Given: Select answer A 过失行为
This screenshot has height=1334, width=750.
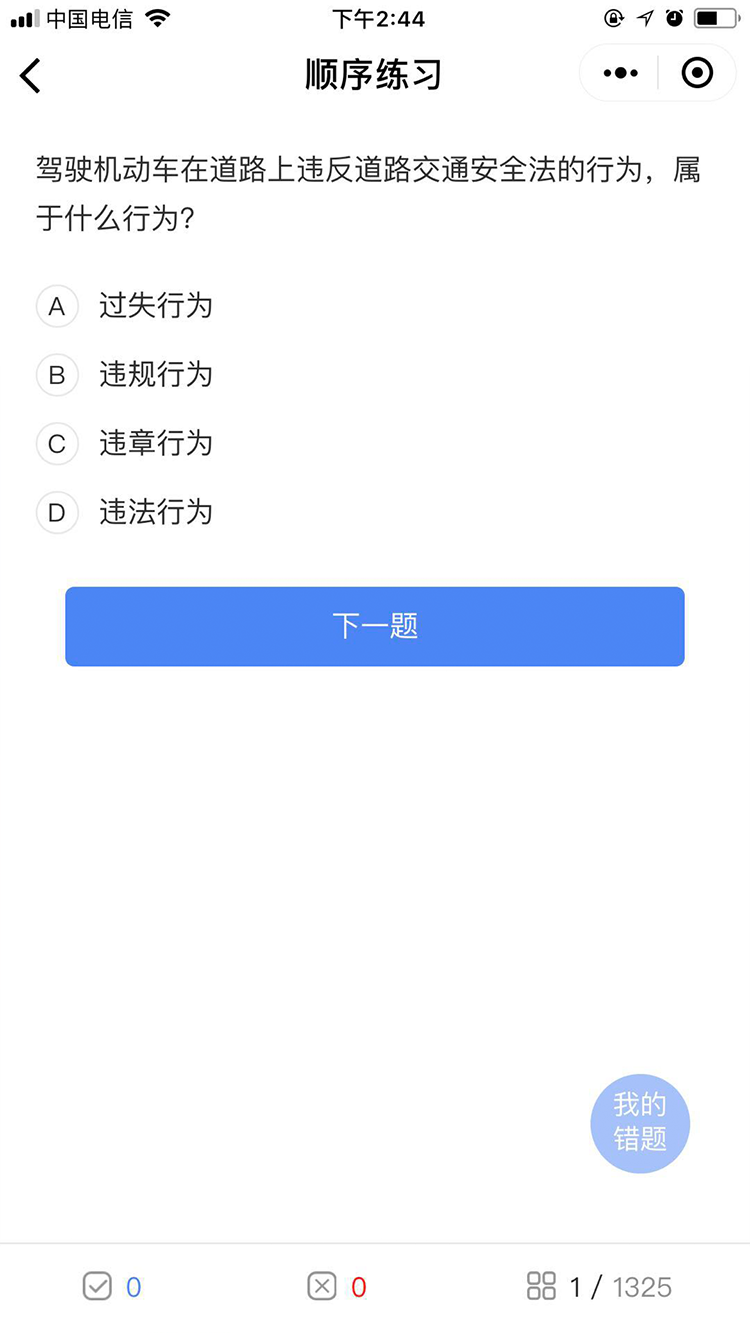Looking at the screenshot, I should [125, 305].
